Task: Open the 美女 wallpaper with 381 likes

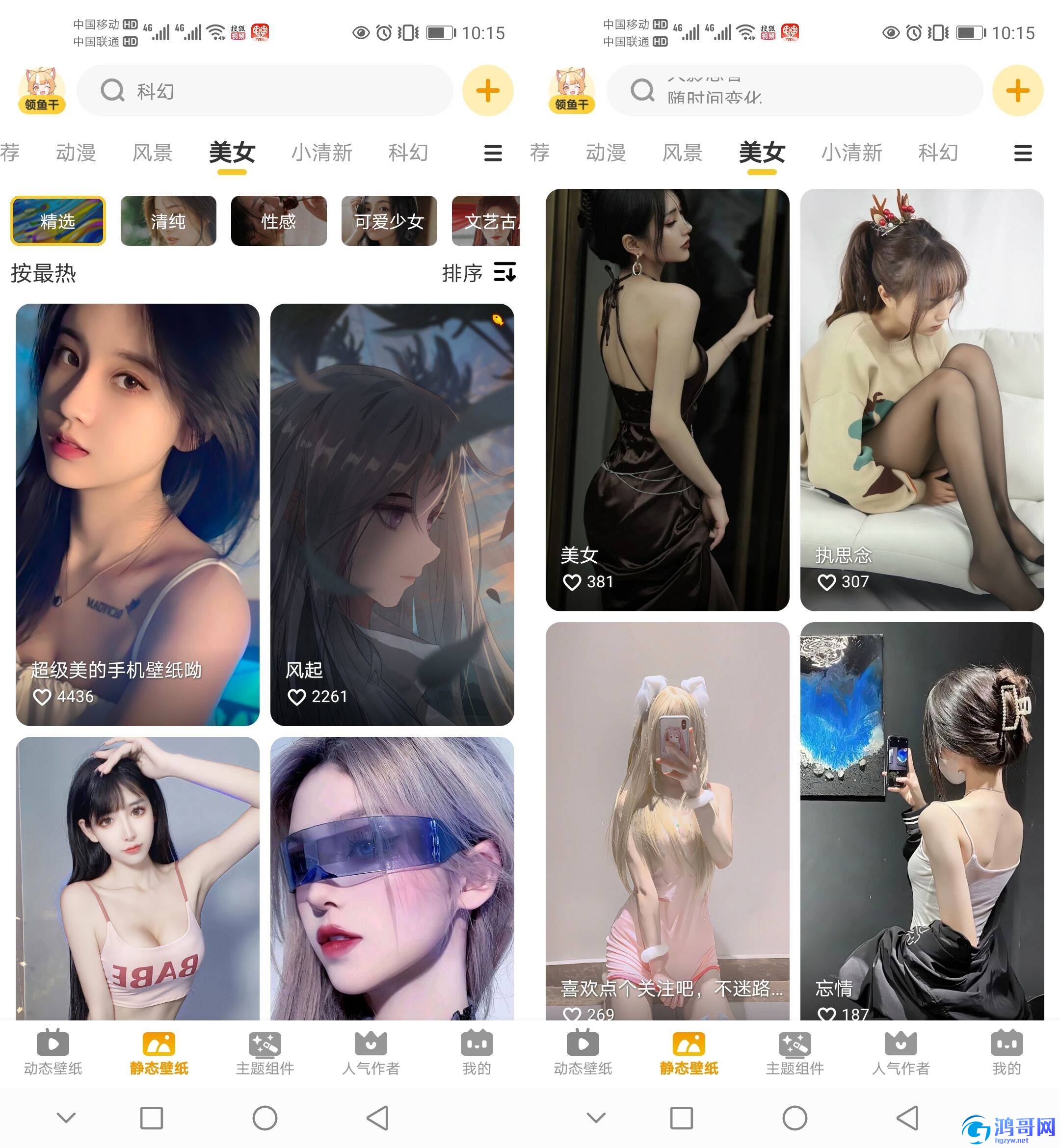Action: (667, 399)
